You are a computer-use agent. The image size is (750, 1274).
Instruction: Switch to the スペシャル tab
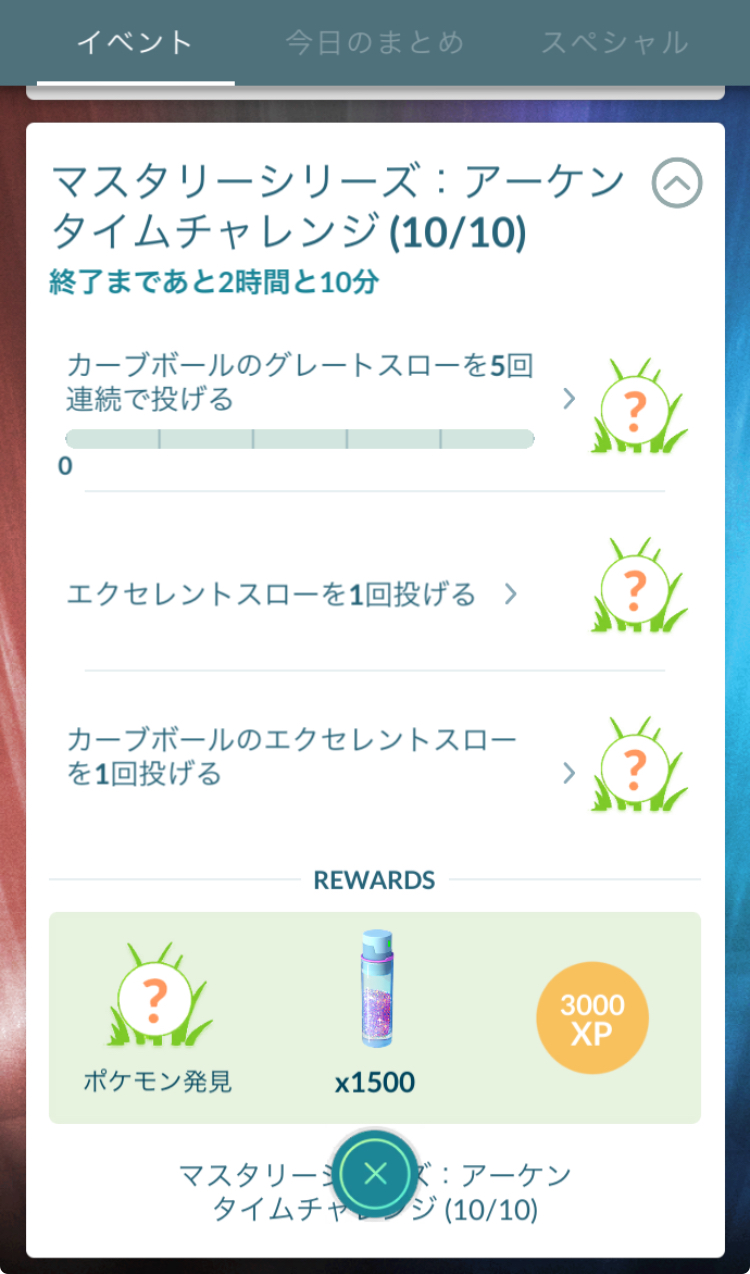pyautogui.click(x=615, y=43)
